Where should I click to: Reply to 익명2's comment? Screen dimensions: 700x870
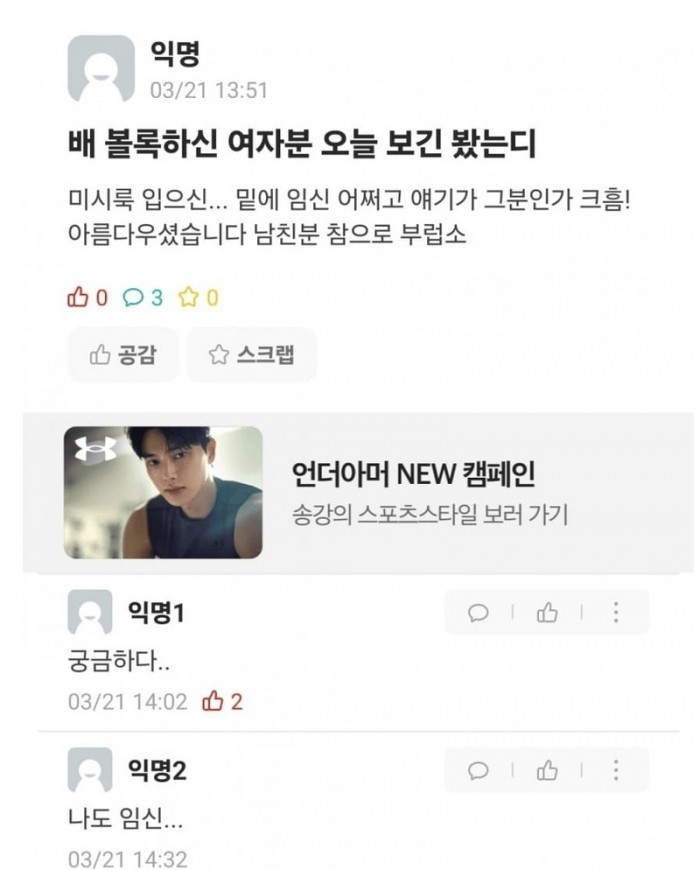pos(478,770)
